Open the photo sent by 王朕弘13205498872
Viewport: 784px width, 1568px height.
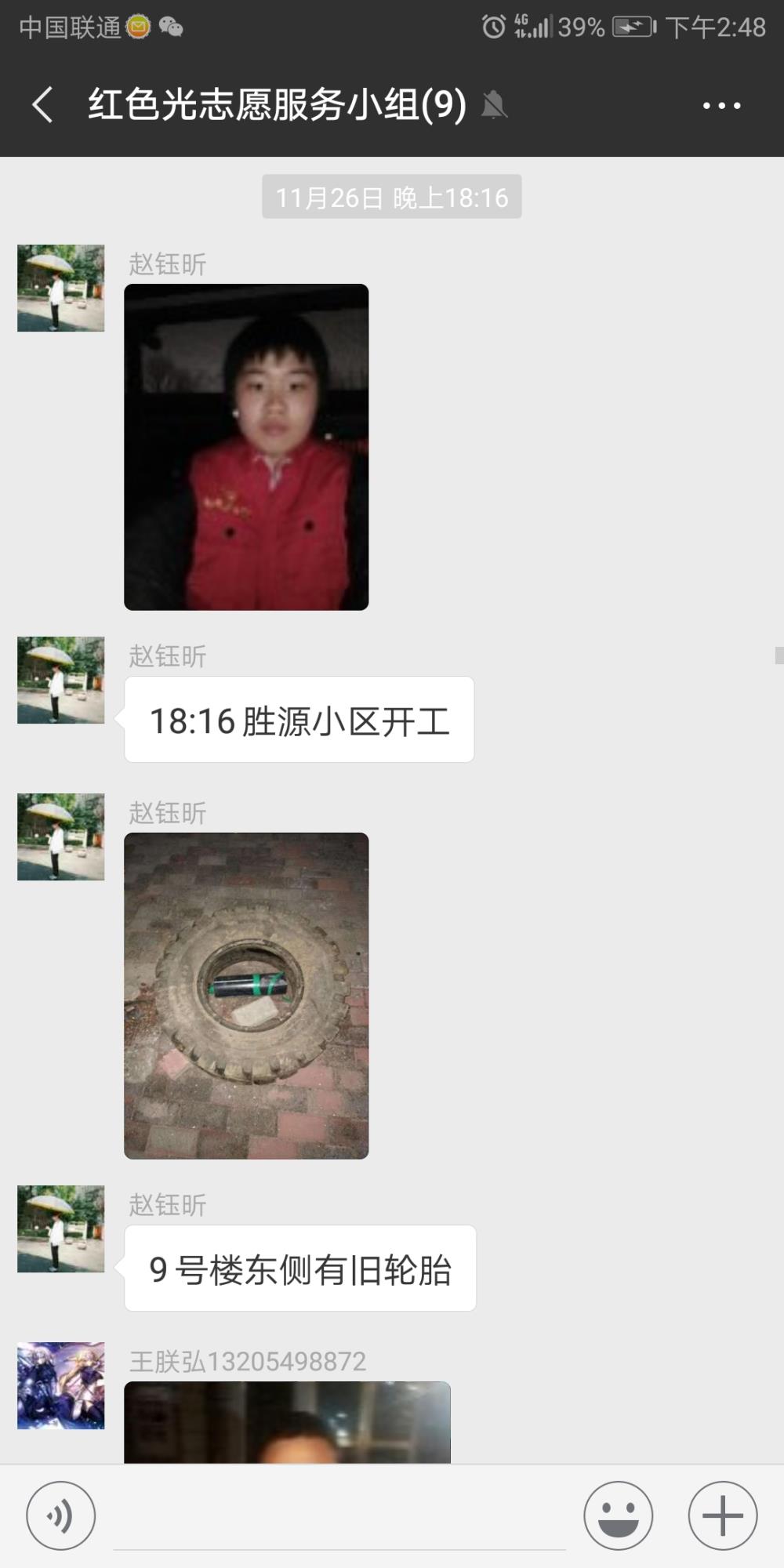coord(287,1422)
